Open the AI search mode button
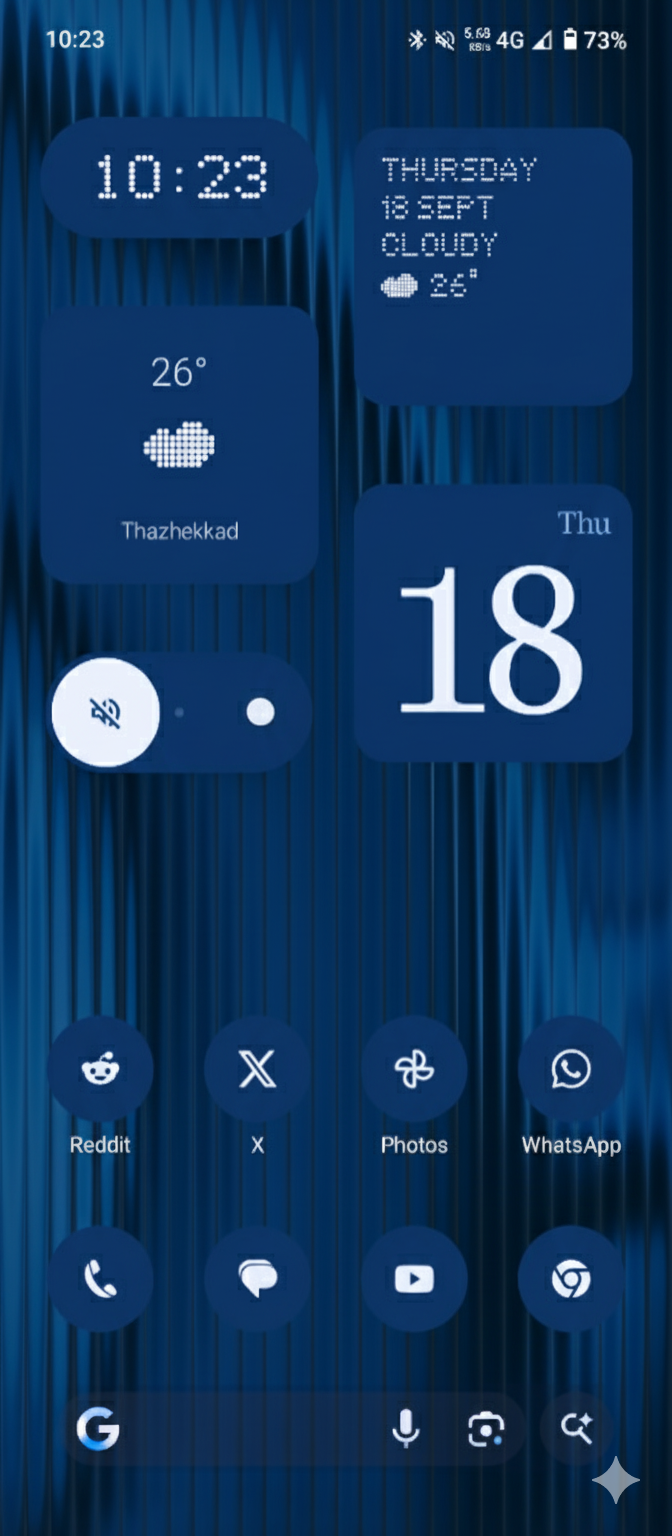 [576, 1430]
